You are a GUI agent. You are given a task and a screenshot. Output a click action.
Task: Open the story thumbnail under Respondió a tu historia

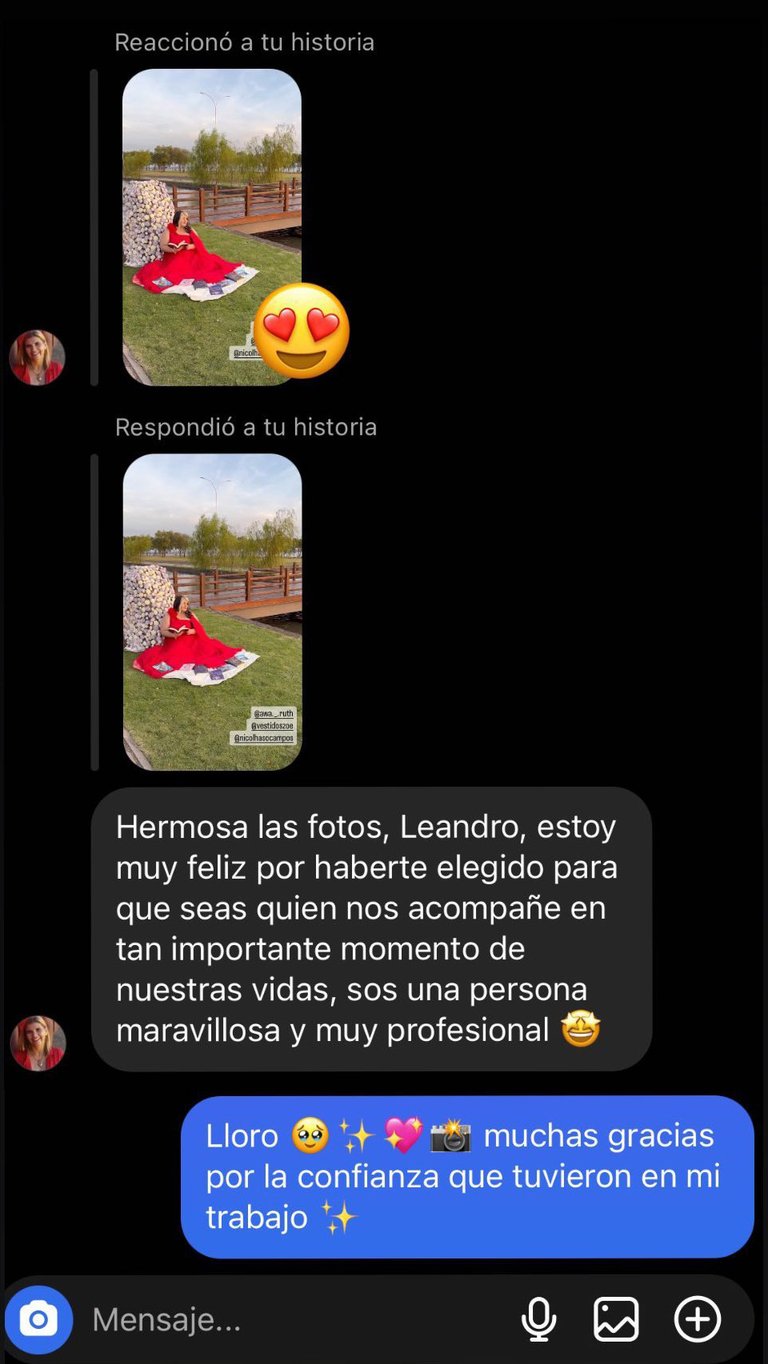[211, 612]
